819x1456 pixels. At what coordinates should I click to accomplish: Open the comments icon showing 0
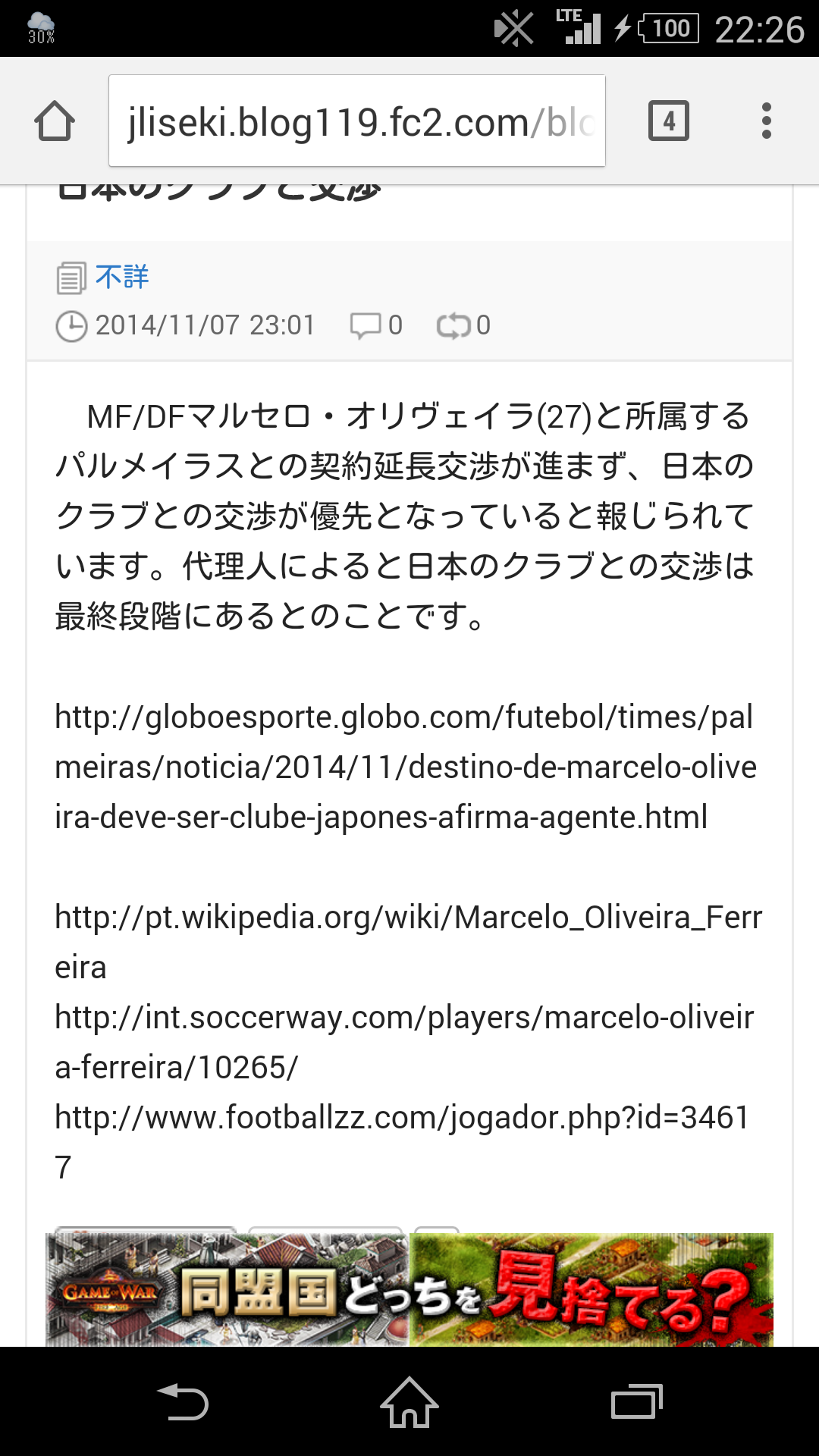tap(375, 325)
